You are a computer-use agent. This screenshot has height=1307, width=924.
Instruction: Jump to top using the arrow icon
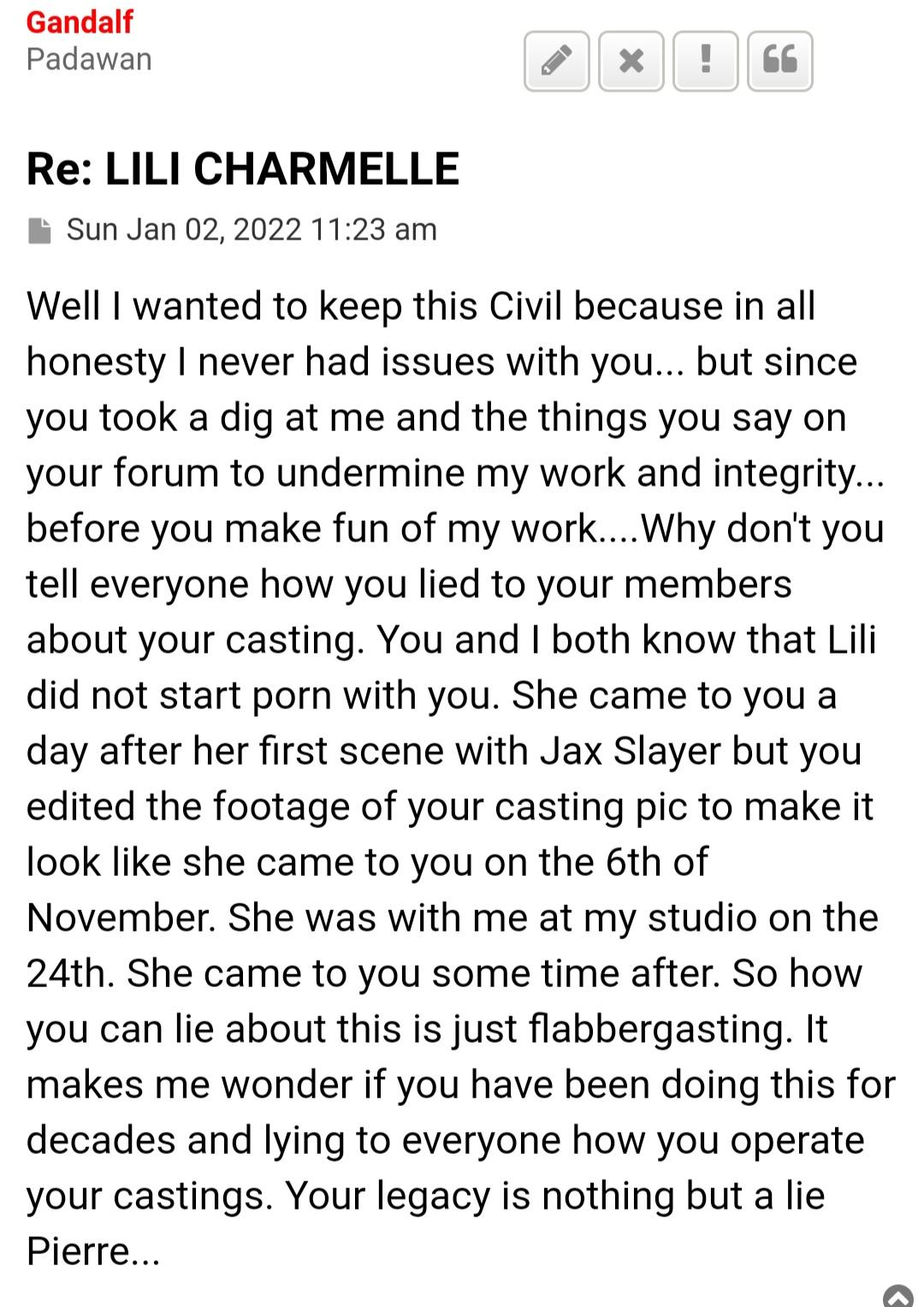point(897,1295)
